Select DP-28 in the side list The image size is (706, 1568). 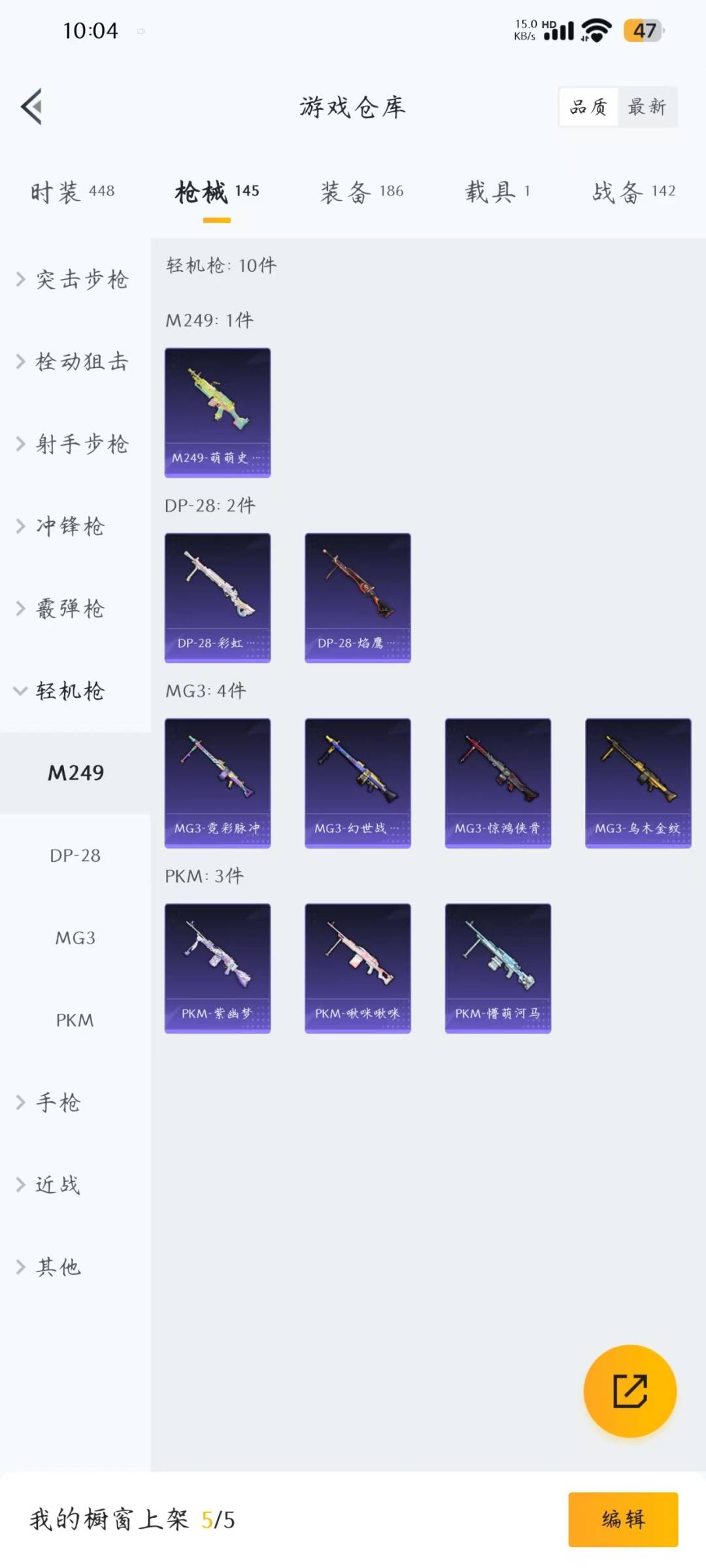pos(75,855)
